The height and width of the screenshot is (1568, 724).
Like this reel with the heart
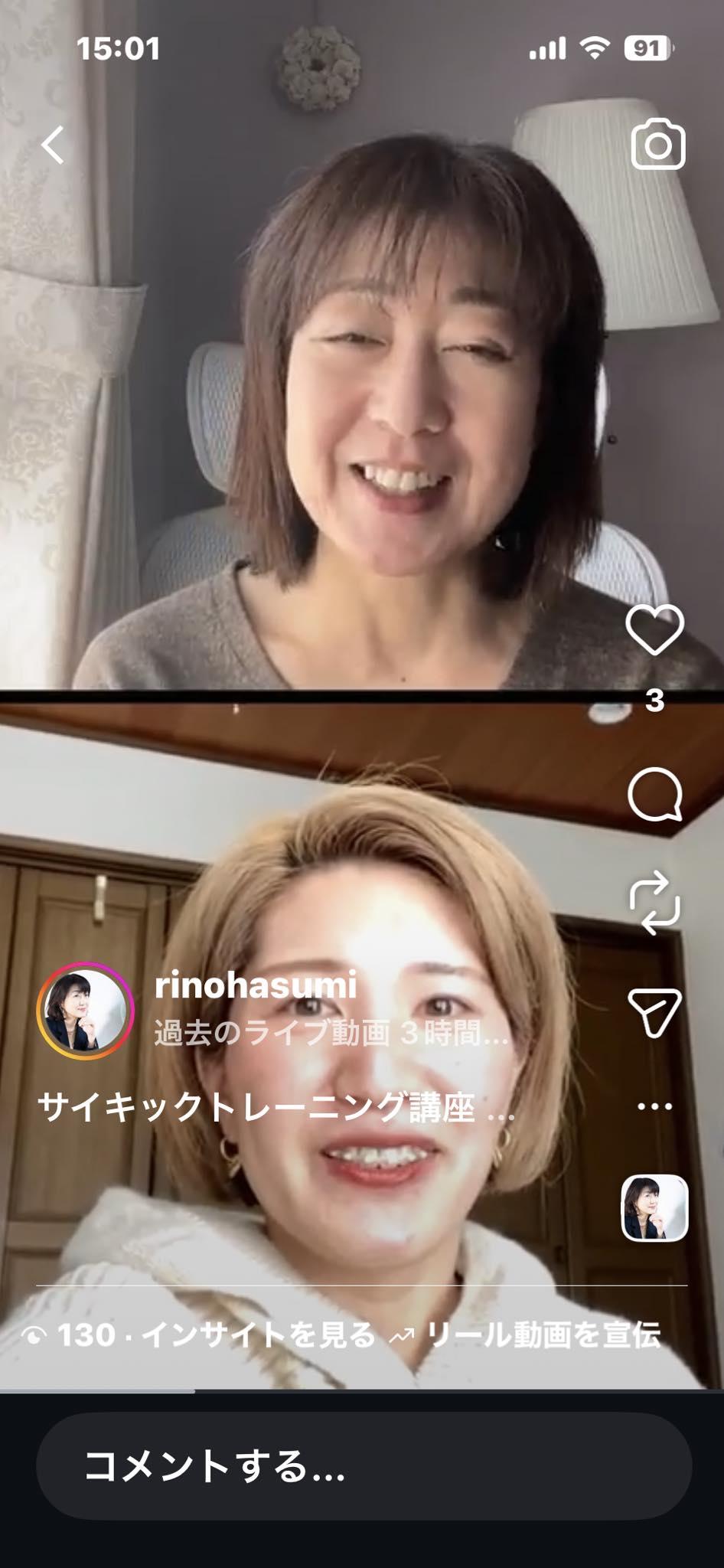[x=654, y=629]
